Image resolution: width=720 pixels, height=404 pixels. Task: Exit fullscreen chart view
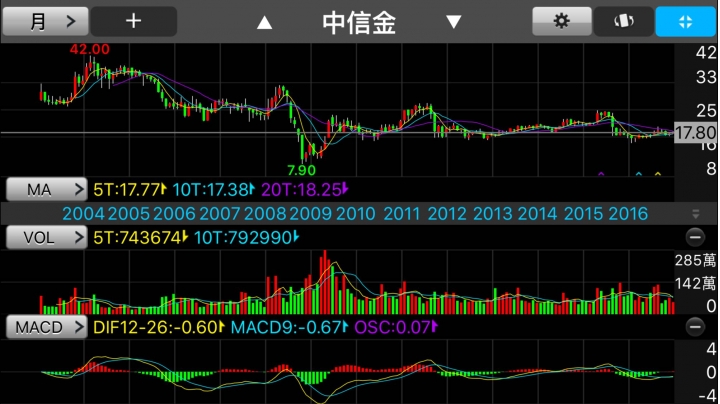(686, 21)
